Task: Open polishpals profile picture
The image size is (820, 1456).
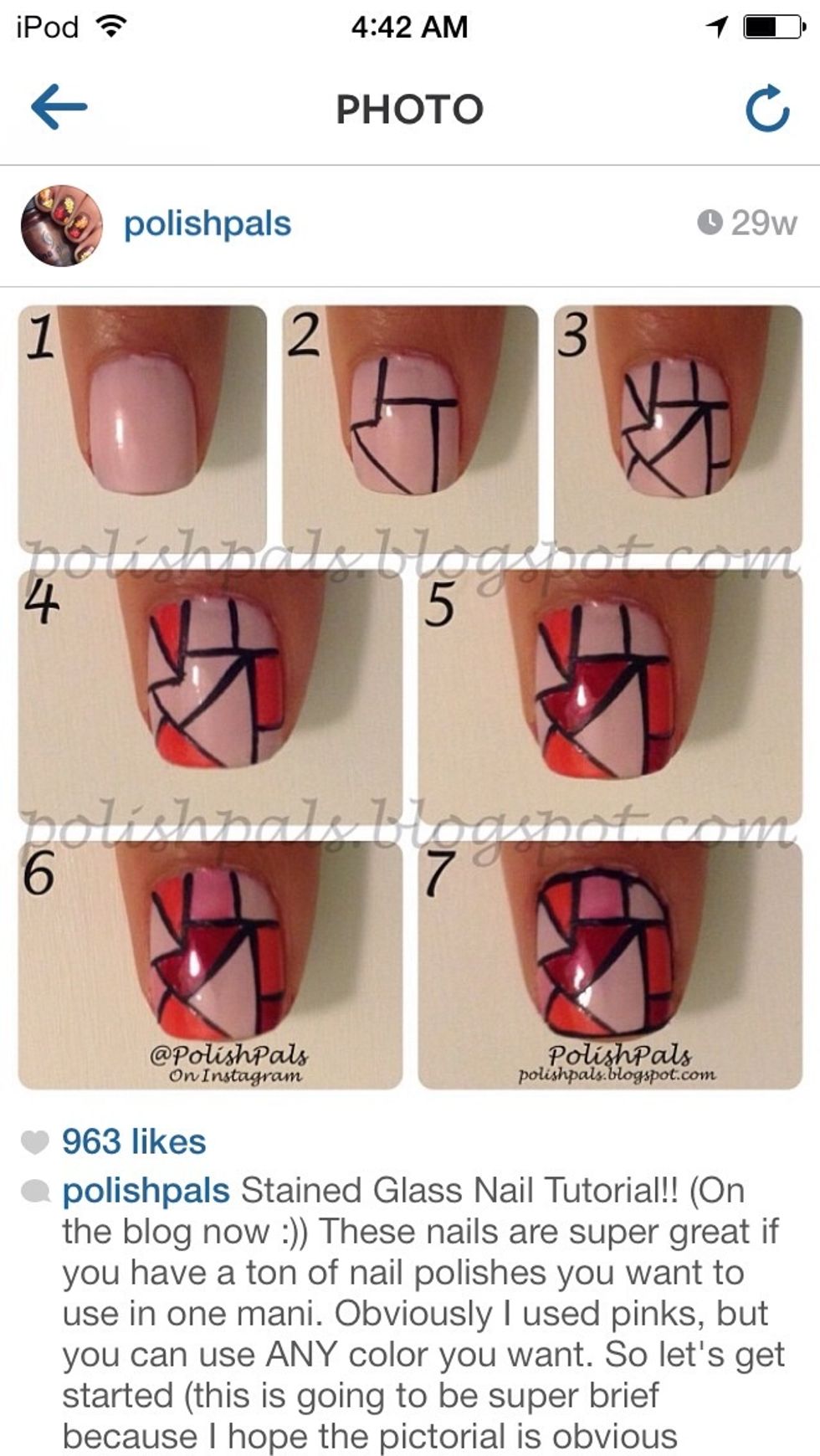Action: pyautogui.click(x=61, y=226)
